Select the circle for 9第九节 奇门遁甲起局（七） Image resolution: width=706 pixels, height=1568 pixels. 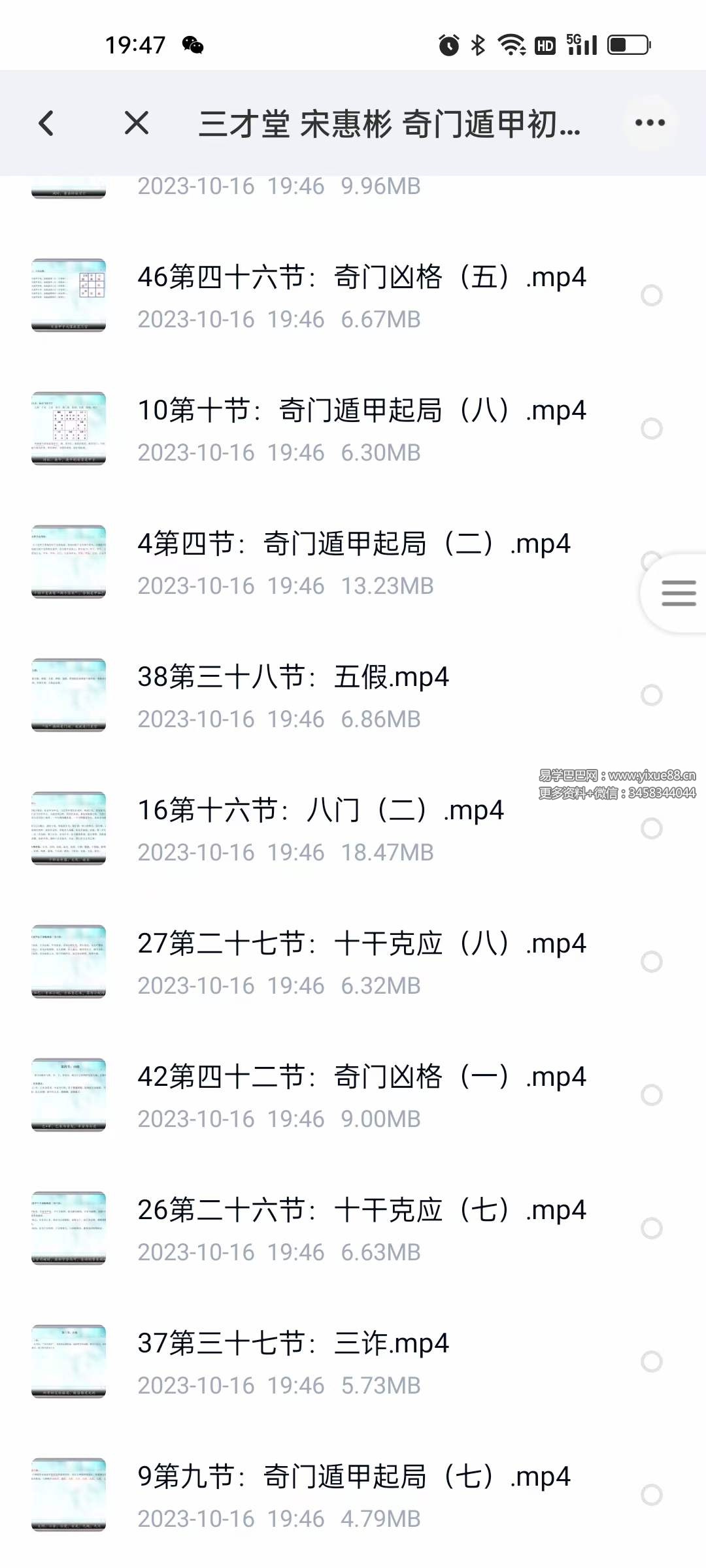[651, 1495]
